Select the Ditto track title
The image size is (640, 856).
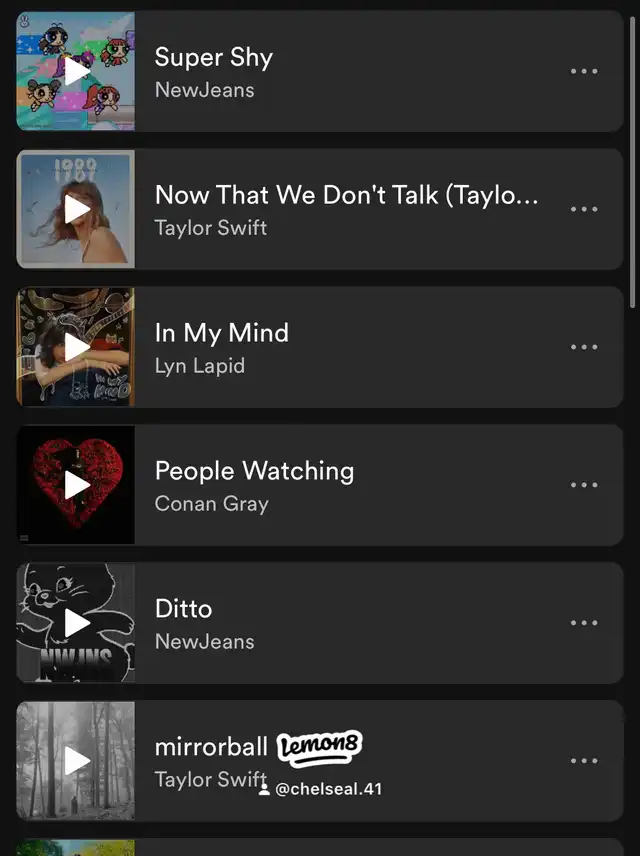coord(184,608)
